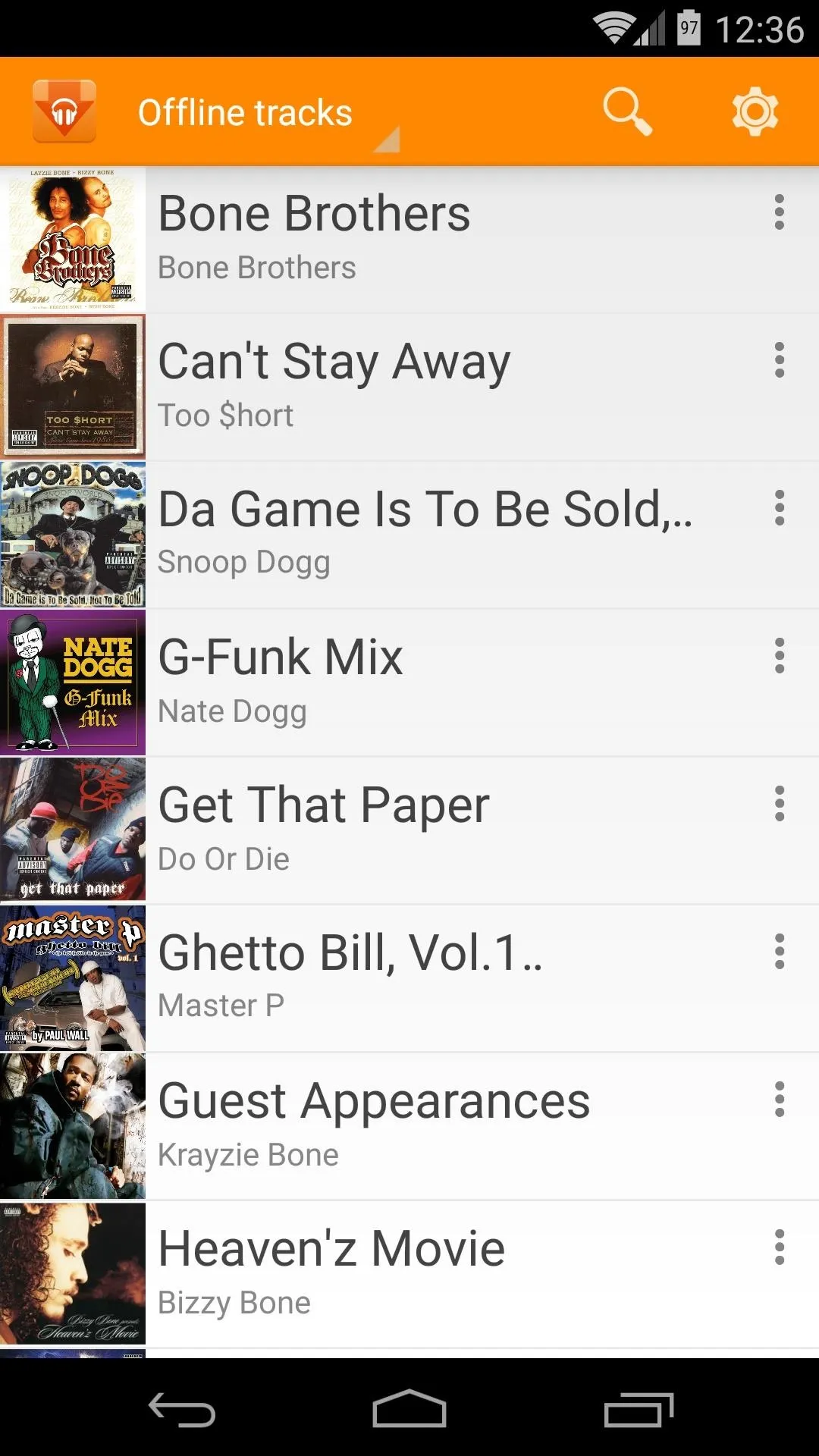Open Ghetto Bill, Vol.1 by Master P
819x1456 pixels.
pos(409,978)
